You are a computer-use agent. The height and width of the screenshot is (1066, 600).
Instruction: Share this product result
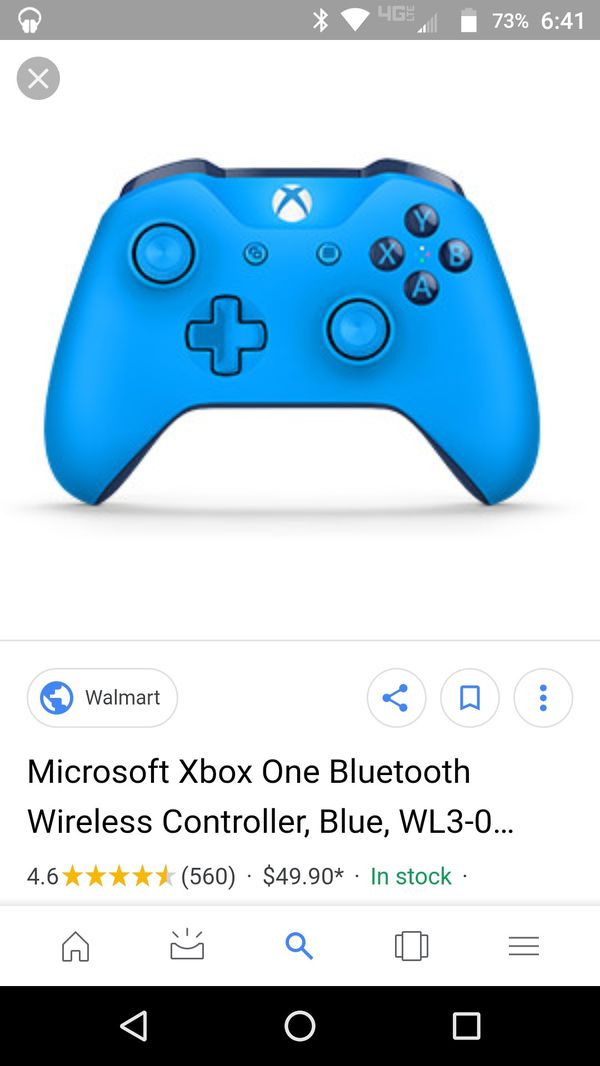point(396,698)
